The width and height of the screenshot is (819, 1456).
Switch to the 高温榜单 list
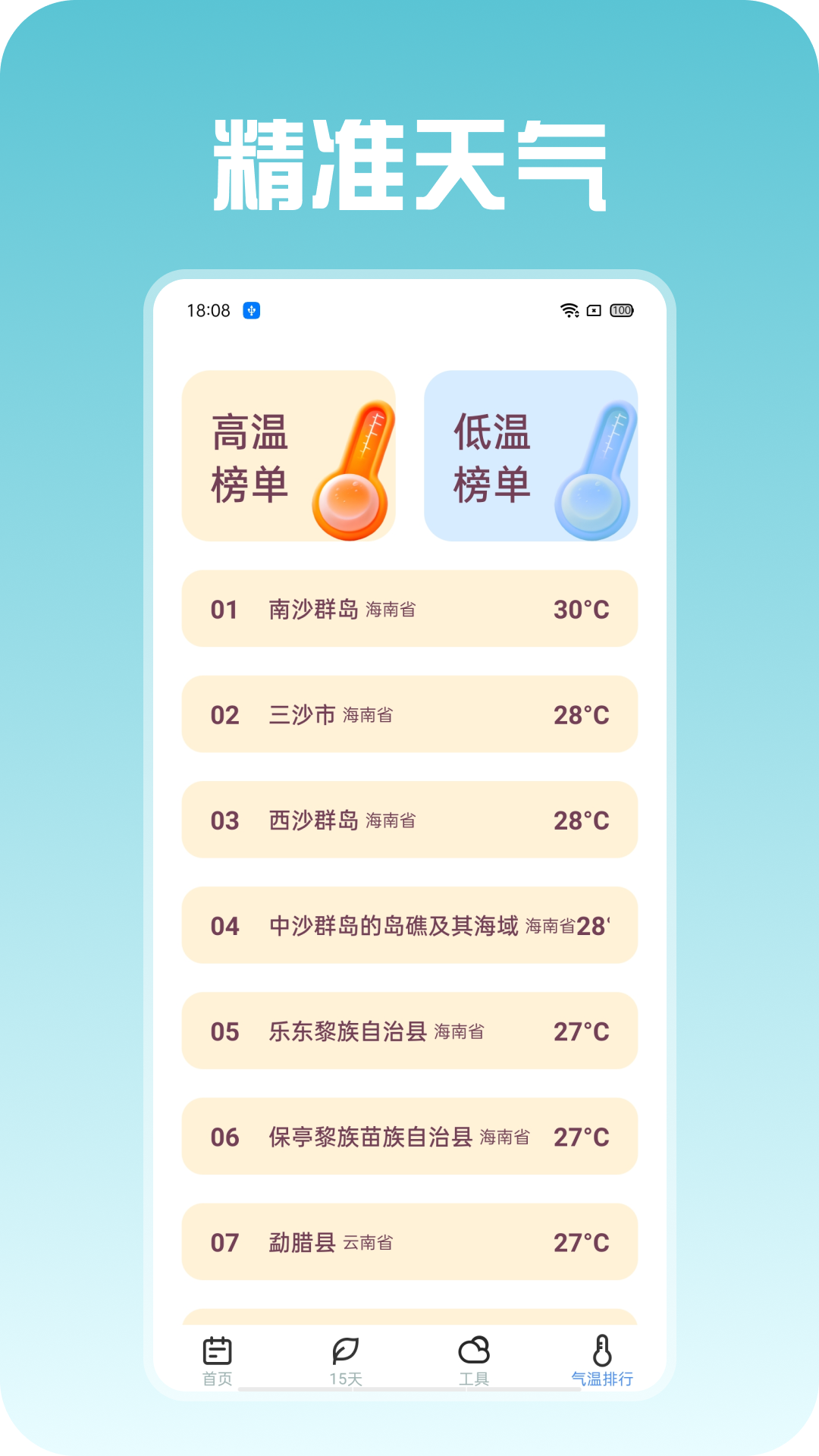click(290, 455)
